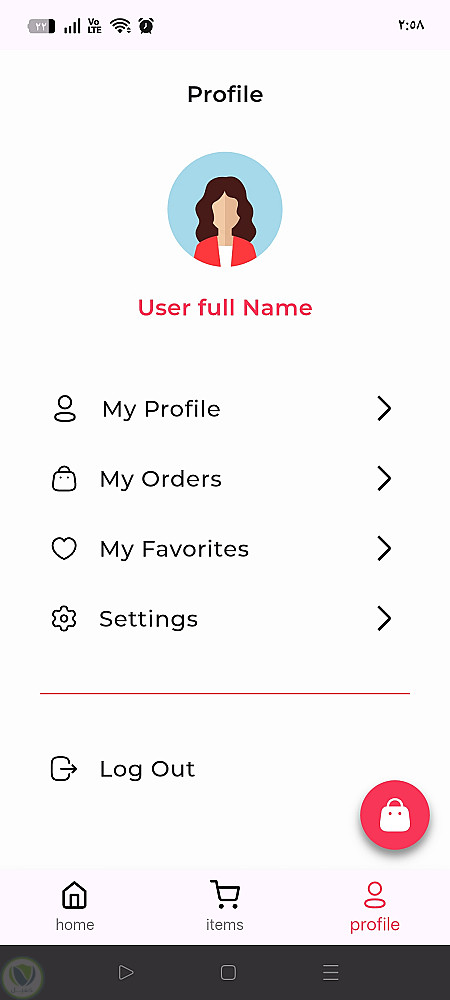Image resolution: width=450 pixels, height=1000 pixels.
Task: Open recent apps from navigation bar
Action: pyautogui.click(x=330, y=973)
